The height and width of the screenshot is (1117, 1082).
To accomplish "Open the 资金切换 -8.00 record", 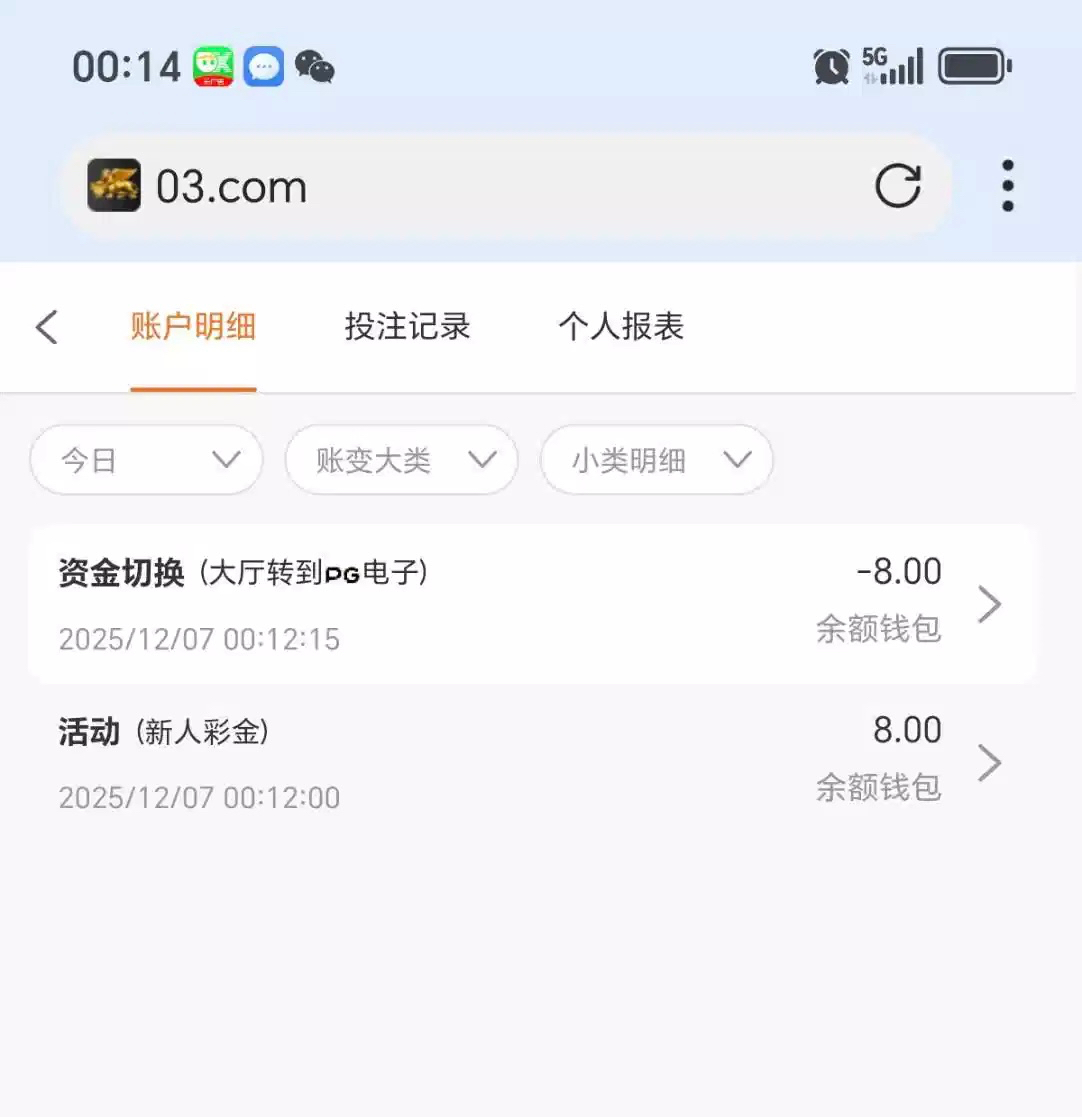I will (x=532, y=604).
